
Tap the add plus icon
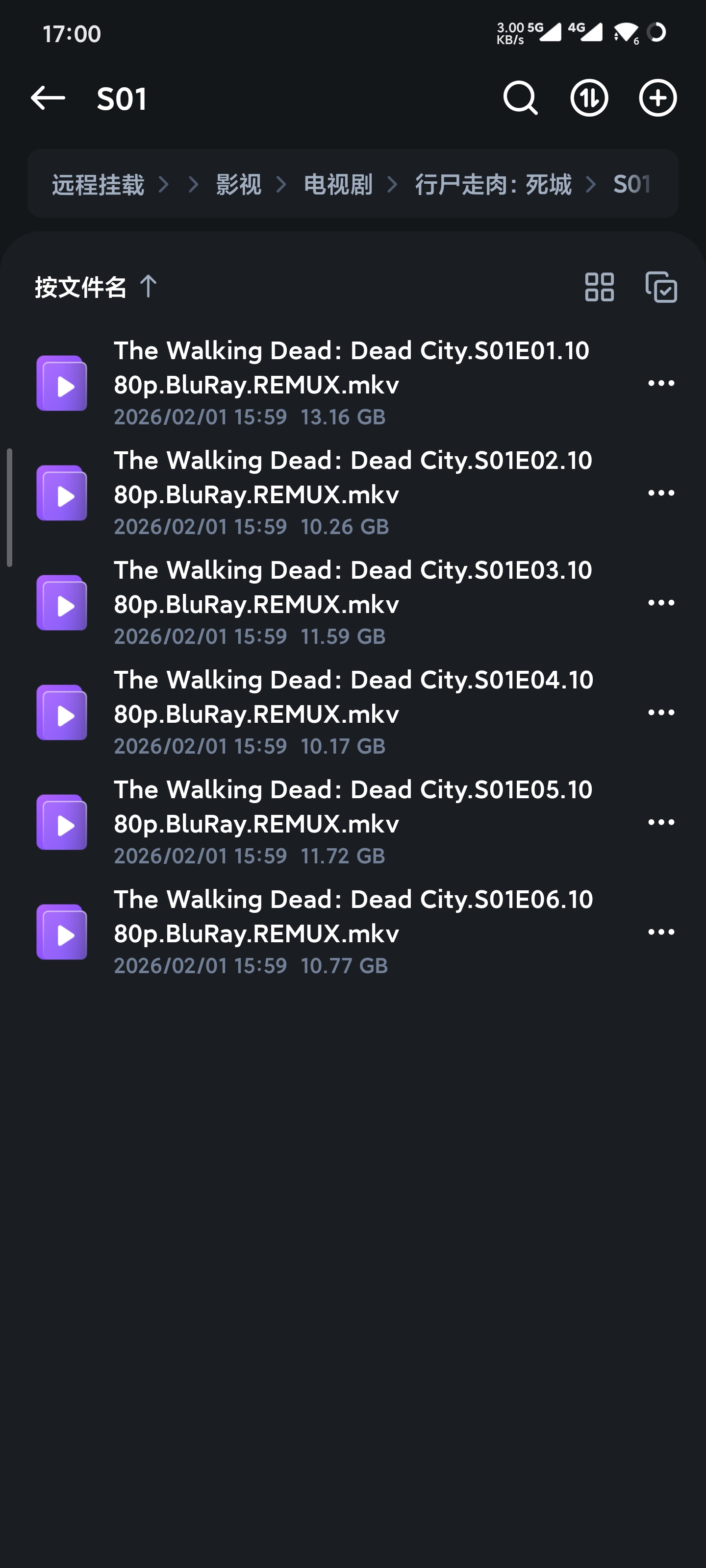coord(657,98)
